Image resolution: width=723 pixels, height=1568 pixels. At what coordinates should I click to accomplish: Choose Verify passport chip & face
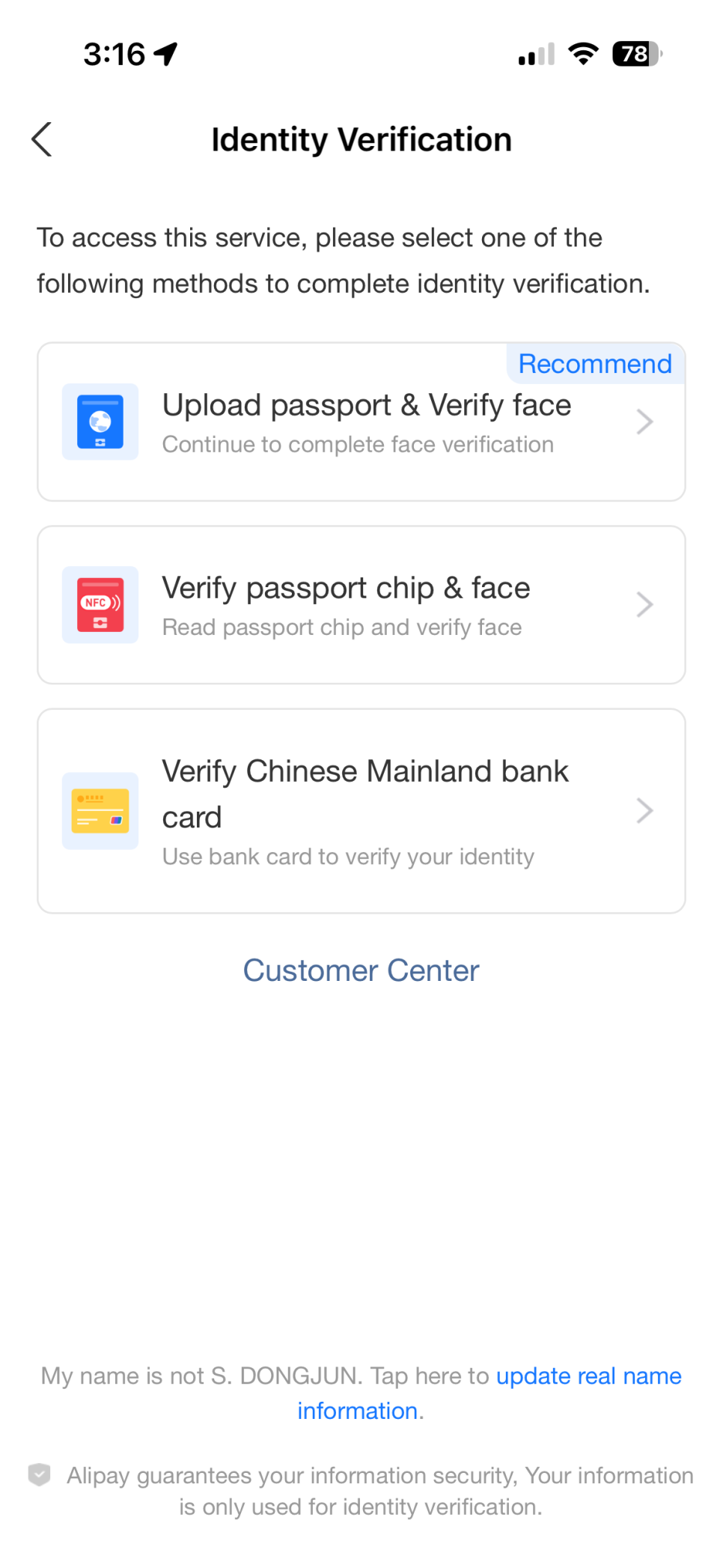(x=361, y=604)
